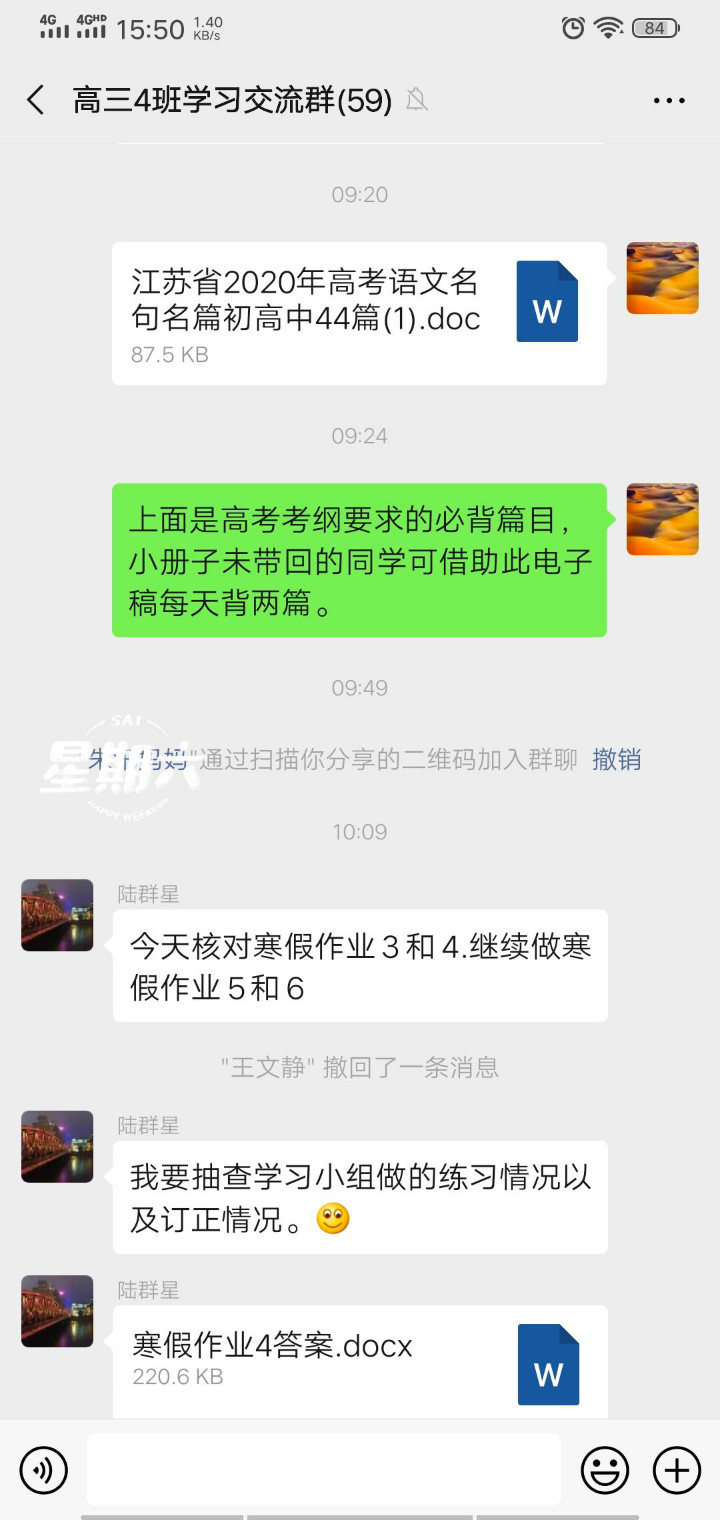Open the plus attachments panel
Image resolution: width=720 pixels, height=1520 pixels.
coord(677,1471)
